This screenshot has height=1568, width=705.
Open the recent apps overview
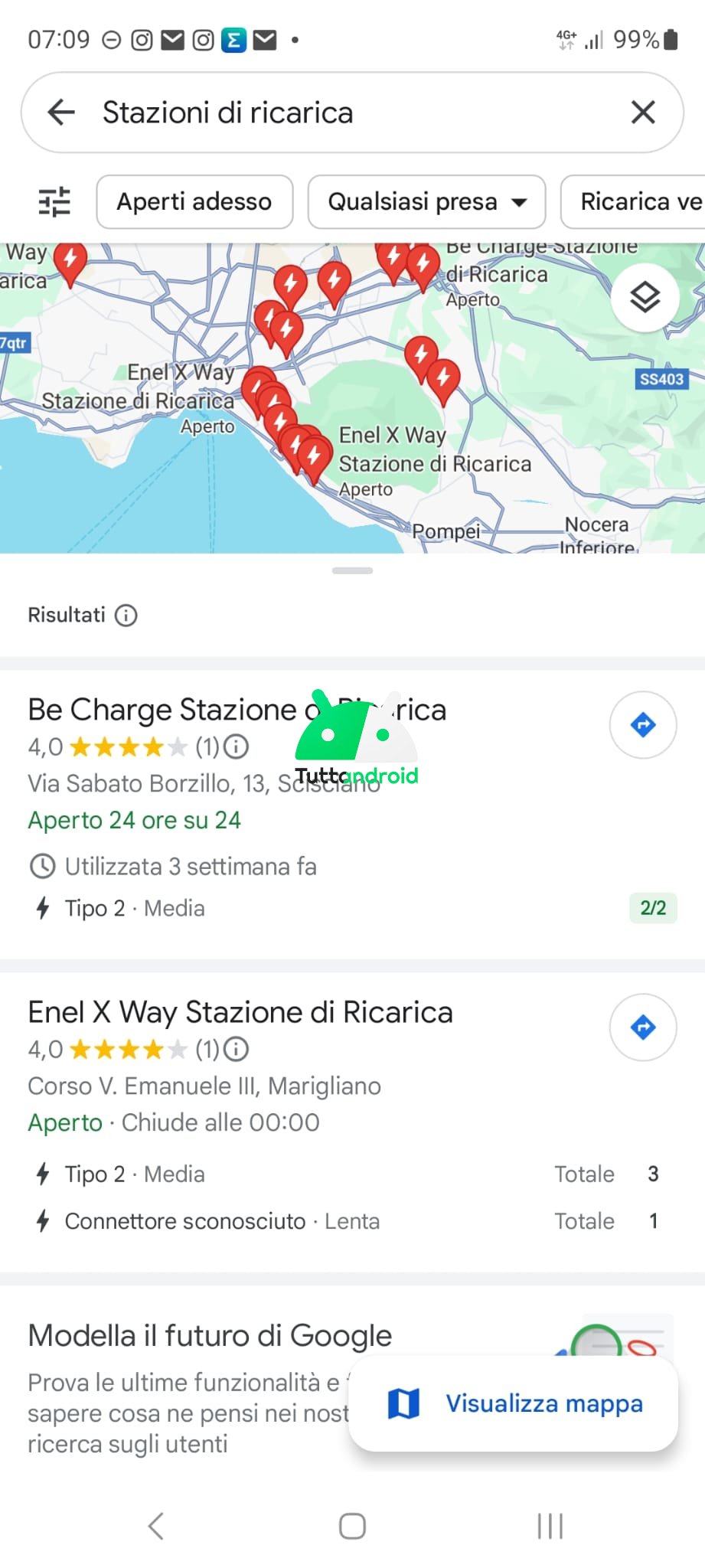(550, 1526)
